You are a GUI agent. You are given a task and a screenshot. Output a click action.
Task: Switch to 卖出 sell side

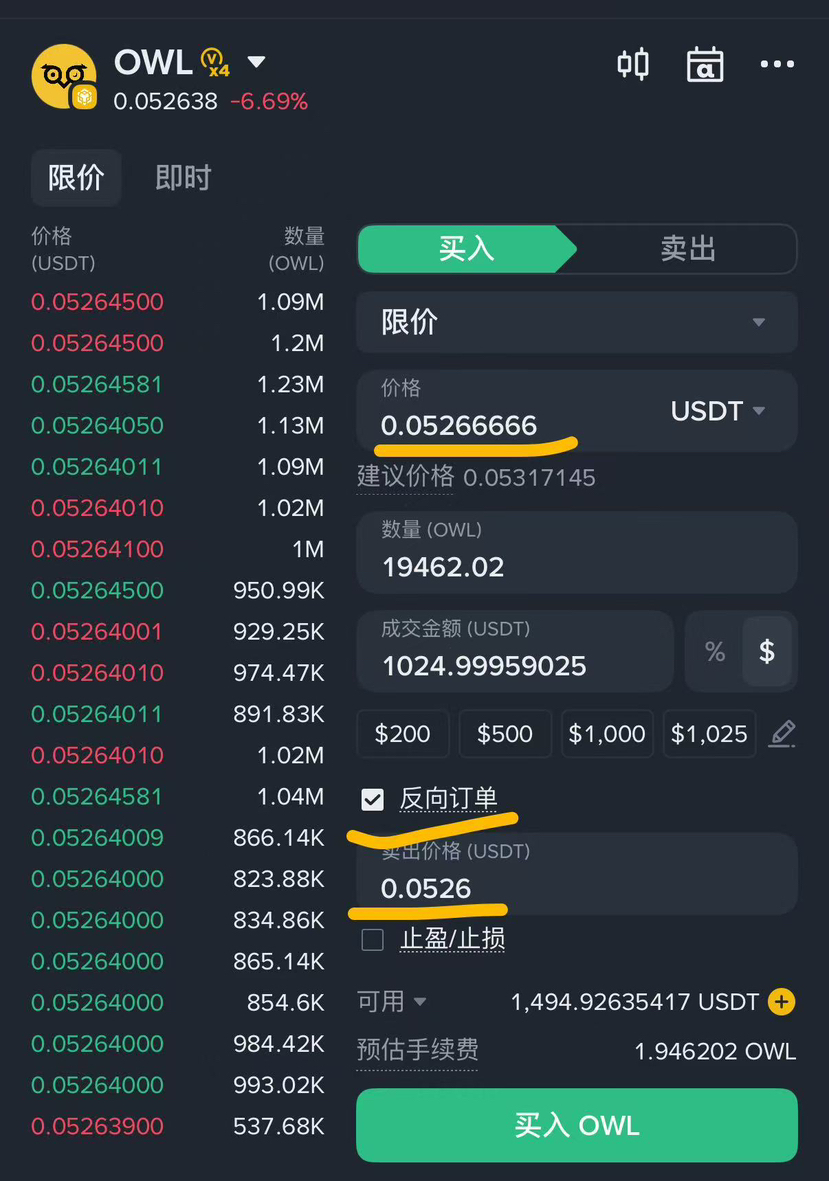pyautogui.click(x=688, y=249)
